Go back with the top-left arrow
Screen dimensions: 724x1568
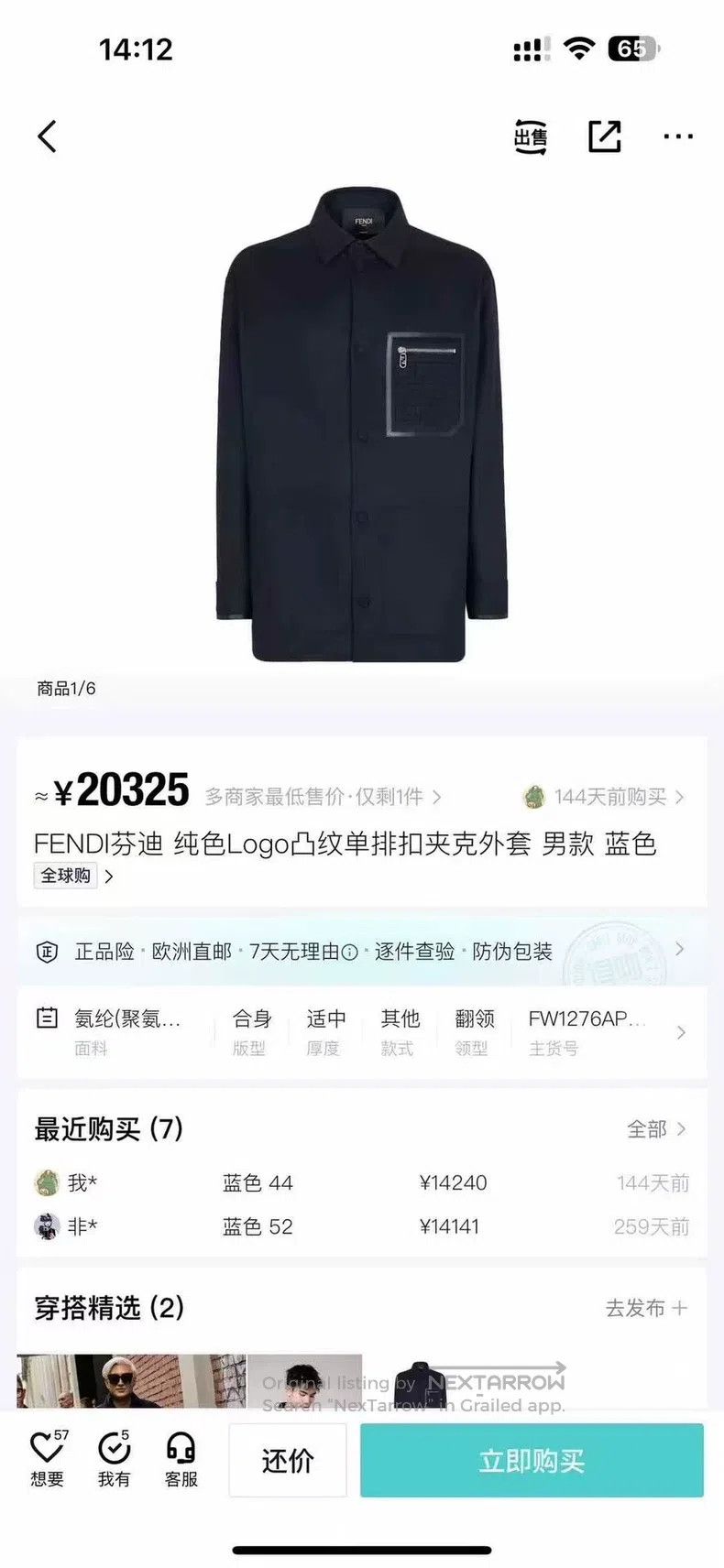48,136
